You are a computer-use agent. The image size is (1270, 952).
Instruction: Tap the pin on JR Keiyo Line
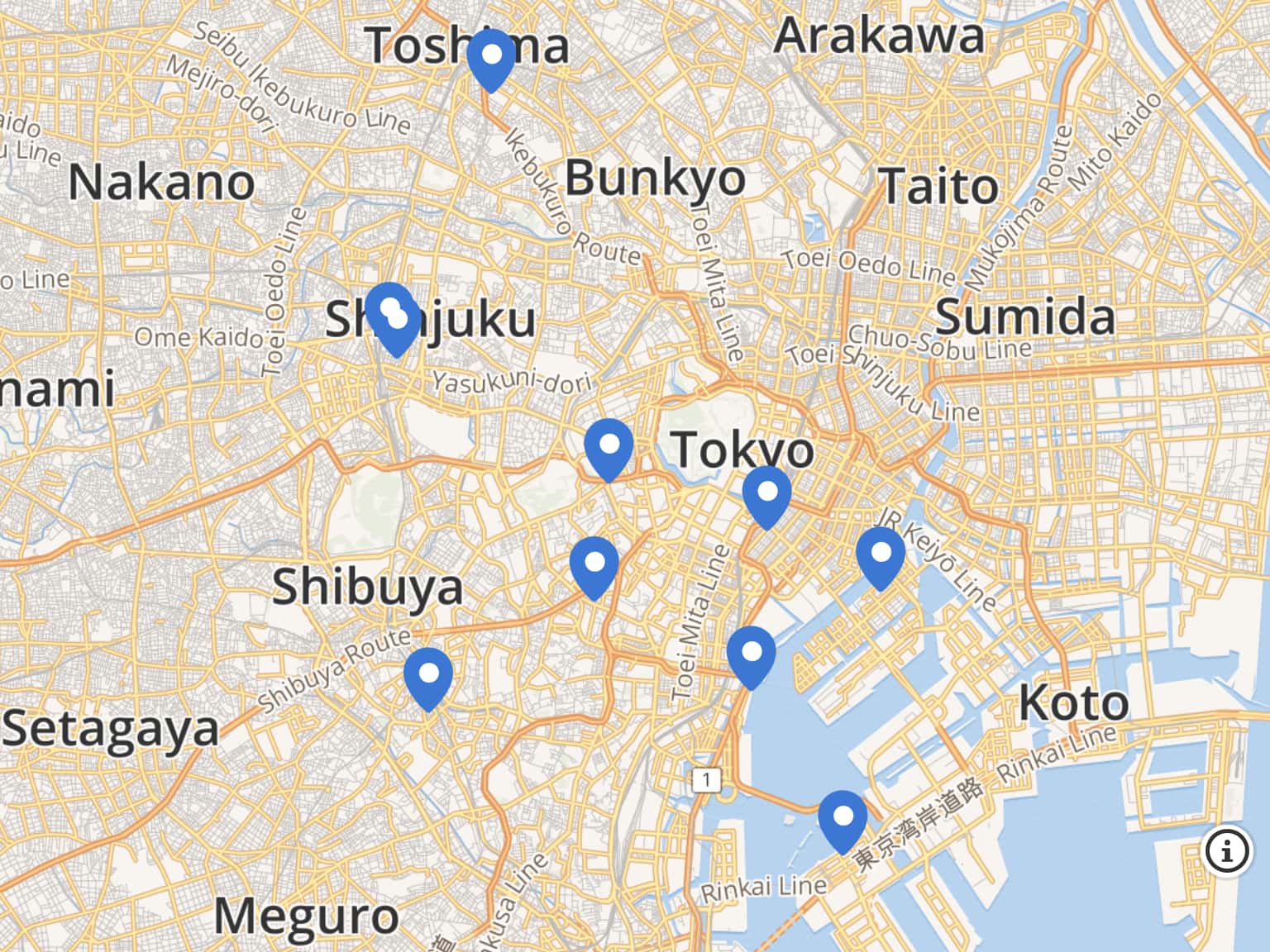881,556
